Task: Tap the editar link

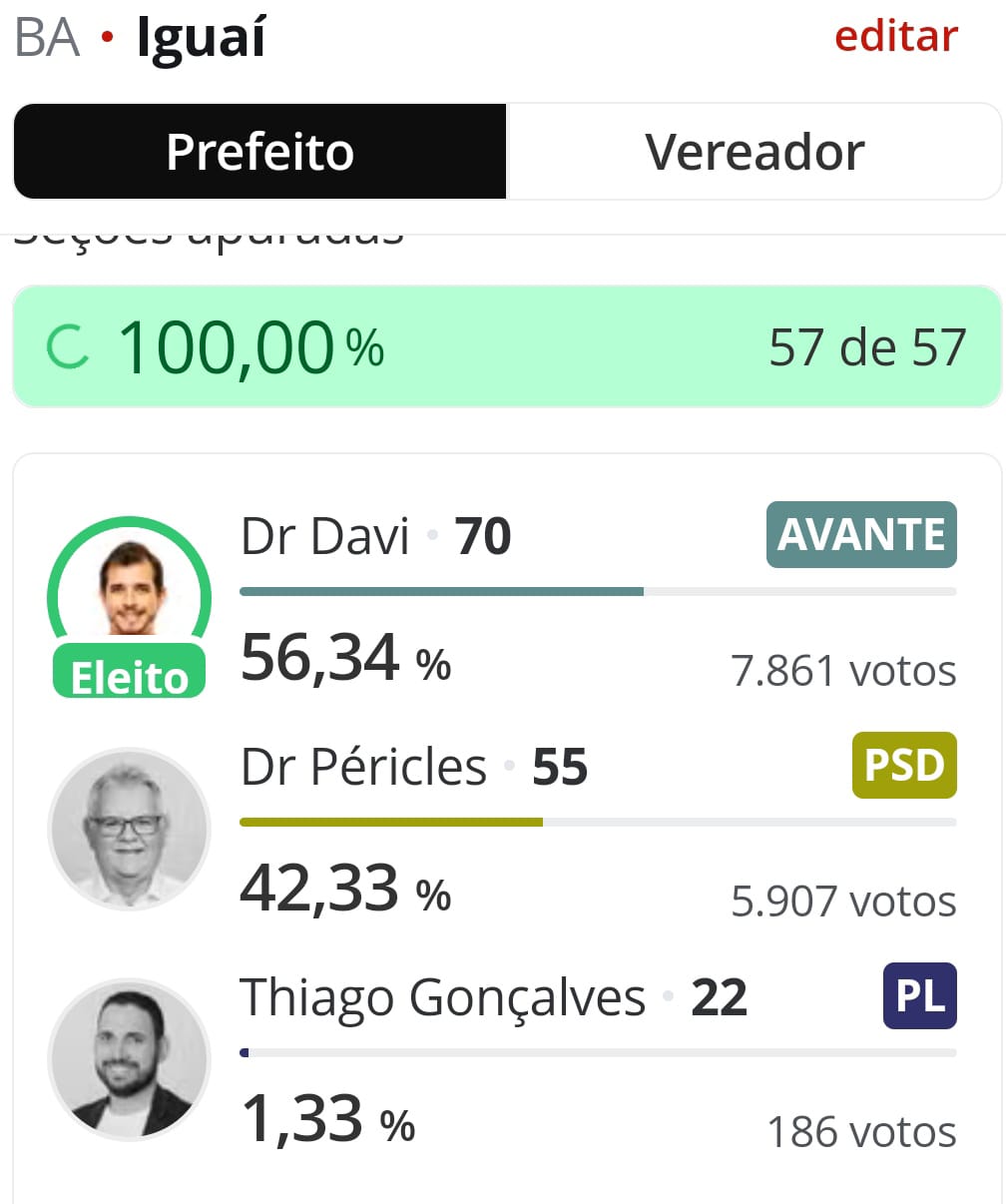Action: [895, 37]
